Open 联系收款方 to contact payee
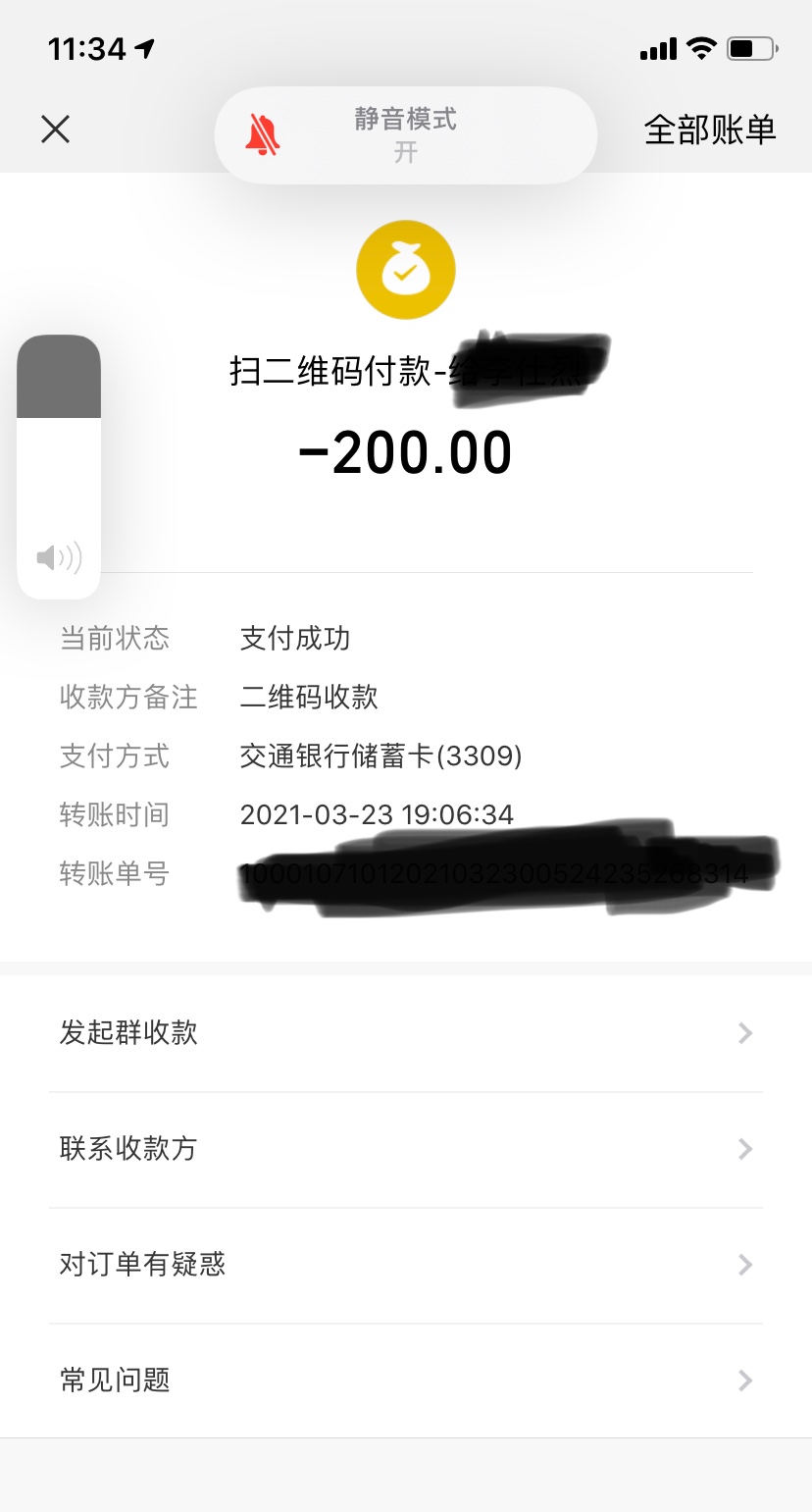 [405, 1149]
